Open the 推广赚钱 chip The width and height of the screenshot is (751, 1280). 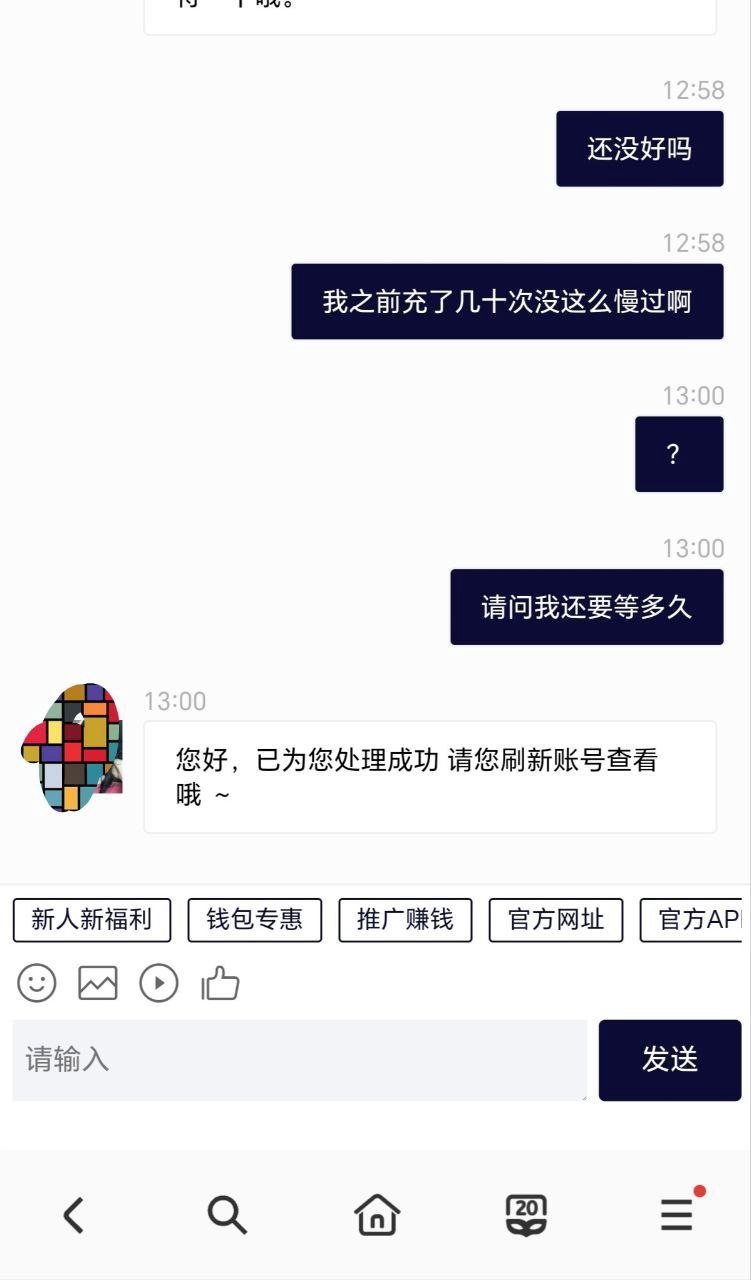pos(405,920)
